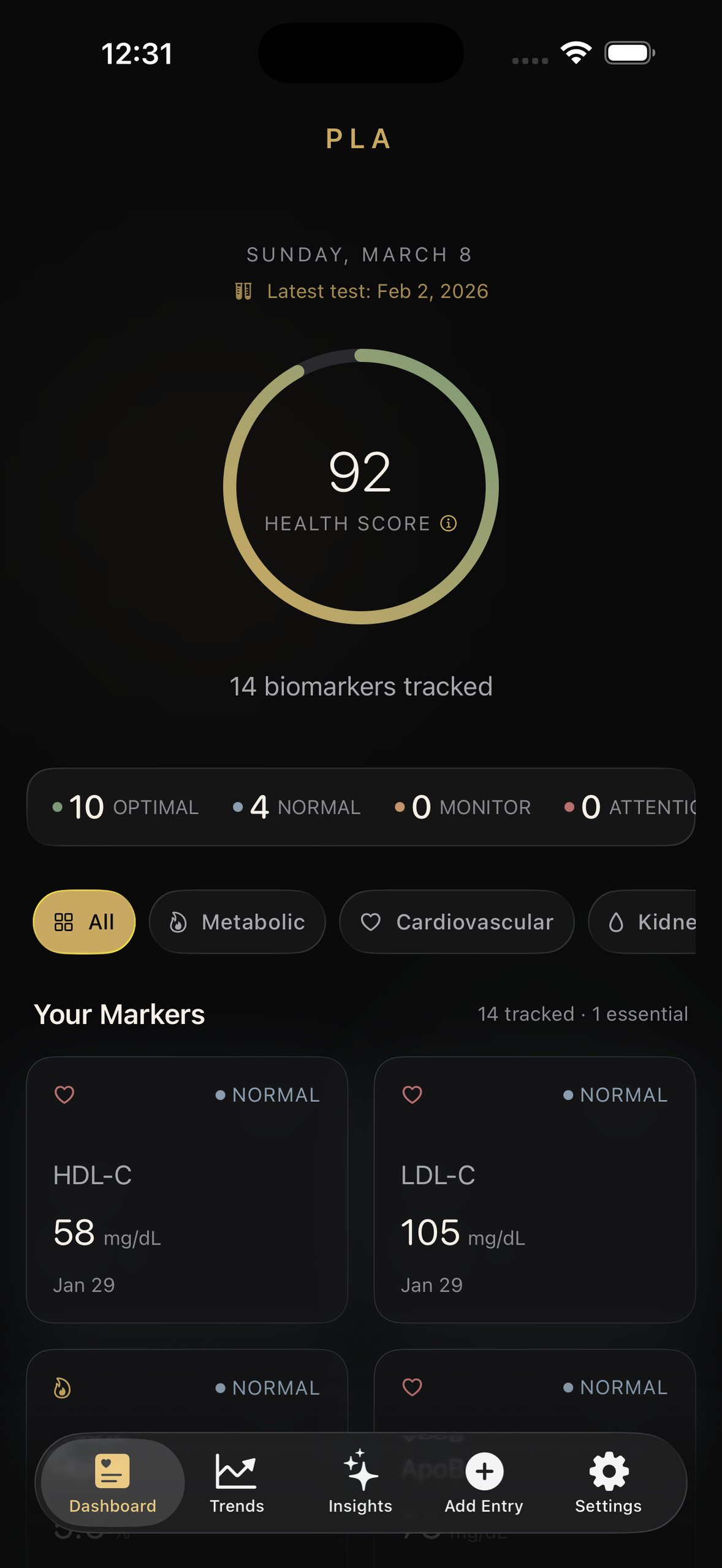Switch to the Trends tab

click(237, 1482)
